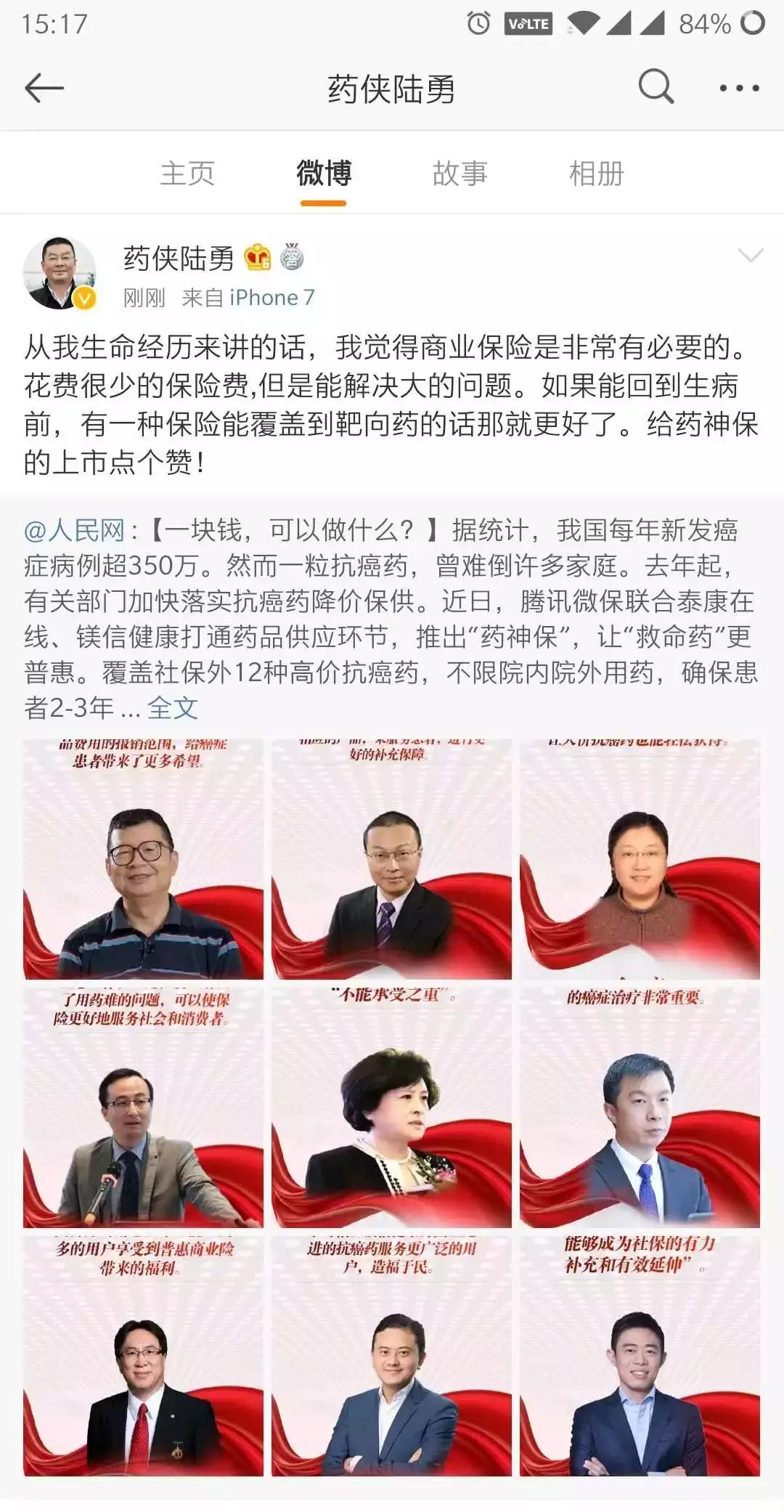Screen dimensions: 784x1512
Task: Switch to the 相册 tab
Action: pyautogui.click(x=597, y=173)
